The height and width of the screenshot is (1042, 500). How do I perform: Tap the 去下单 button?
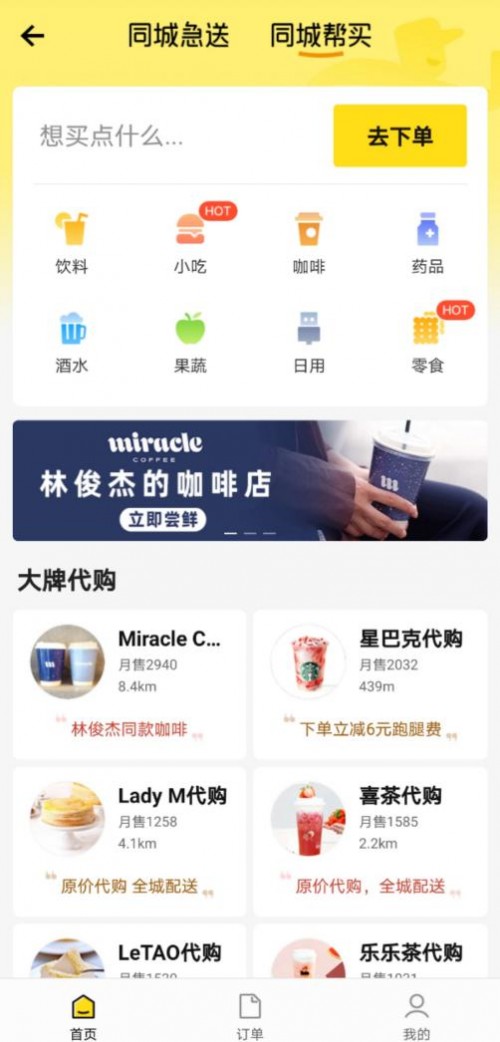coord(400,136)
